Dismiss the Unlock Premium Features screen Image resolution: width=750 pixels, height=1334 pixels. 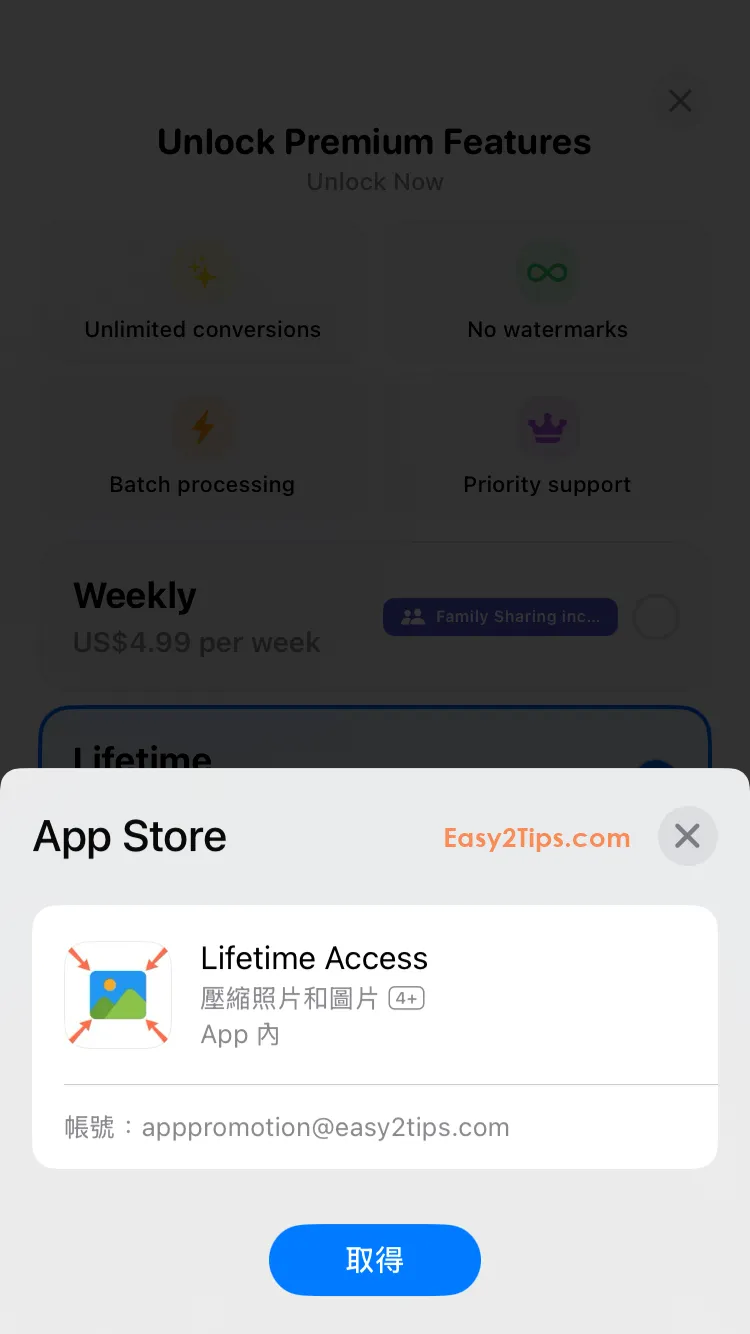[680, 101]
